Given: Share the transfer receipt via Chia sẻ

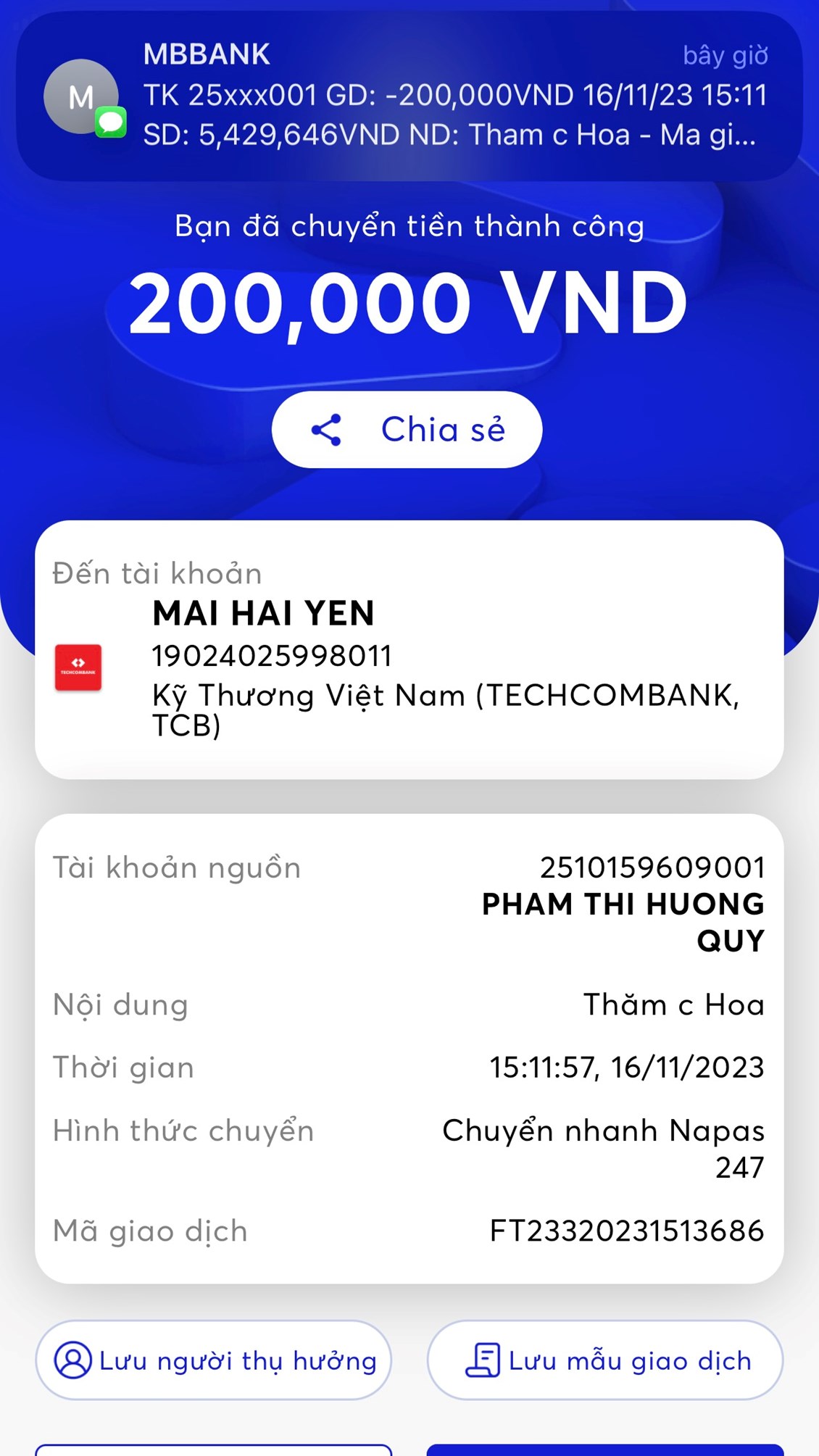Looking at the screenshot, I should (x=407, y=430).
